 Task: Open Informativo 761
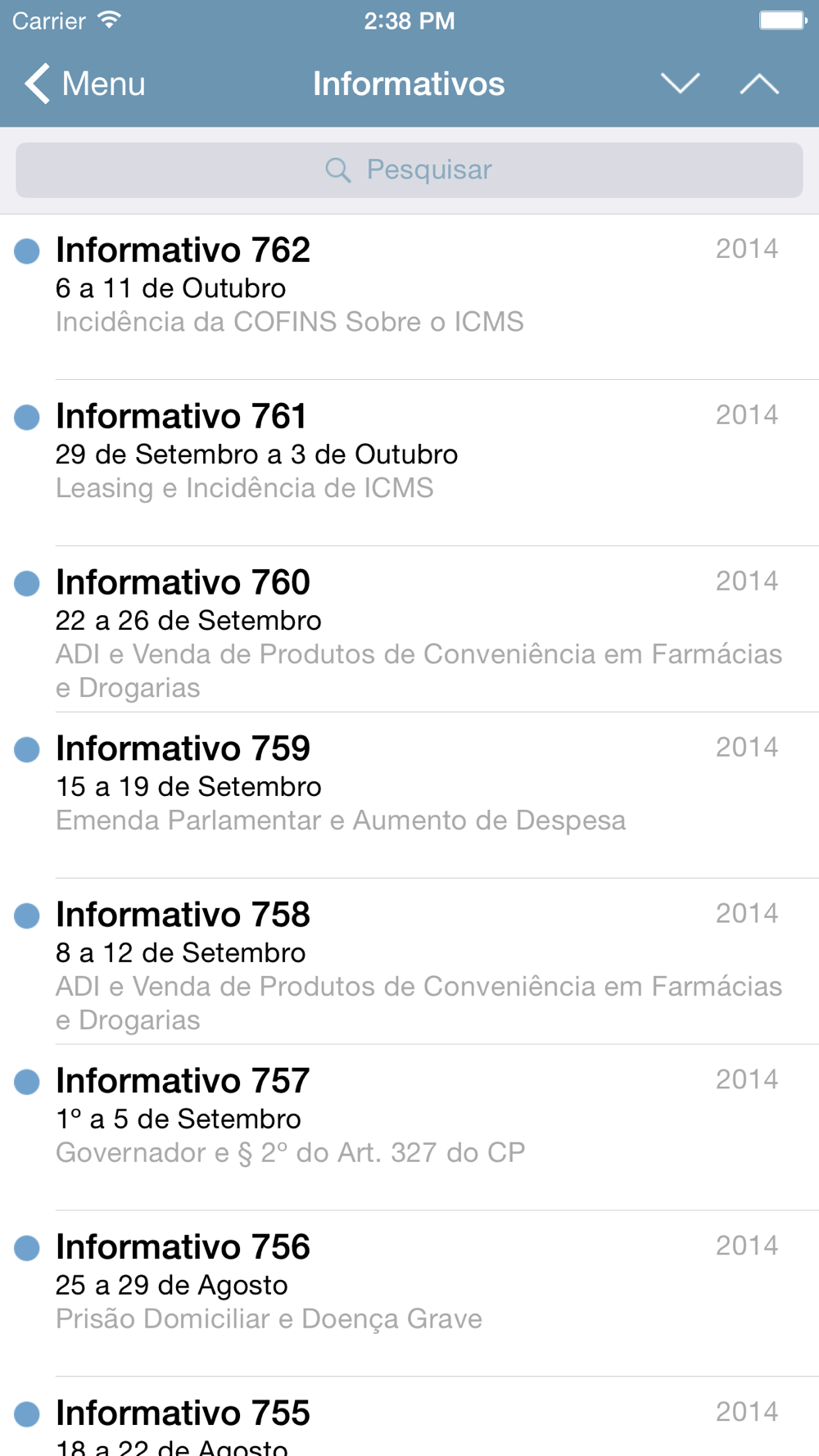(x=409, y=463)
